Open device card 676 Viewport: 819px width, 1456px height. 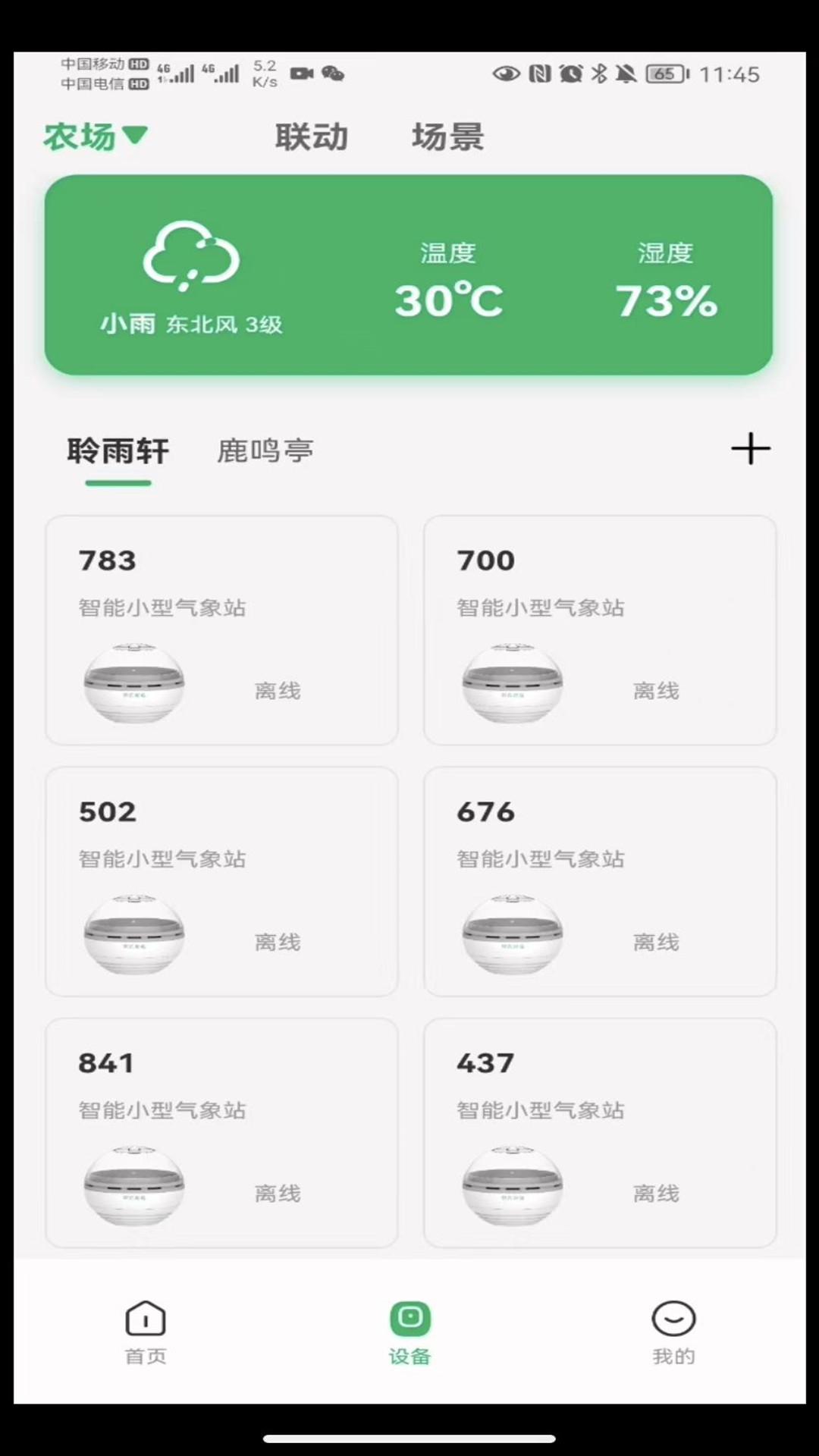pyautogui.click(x=599, y=880)
